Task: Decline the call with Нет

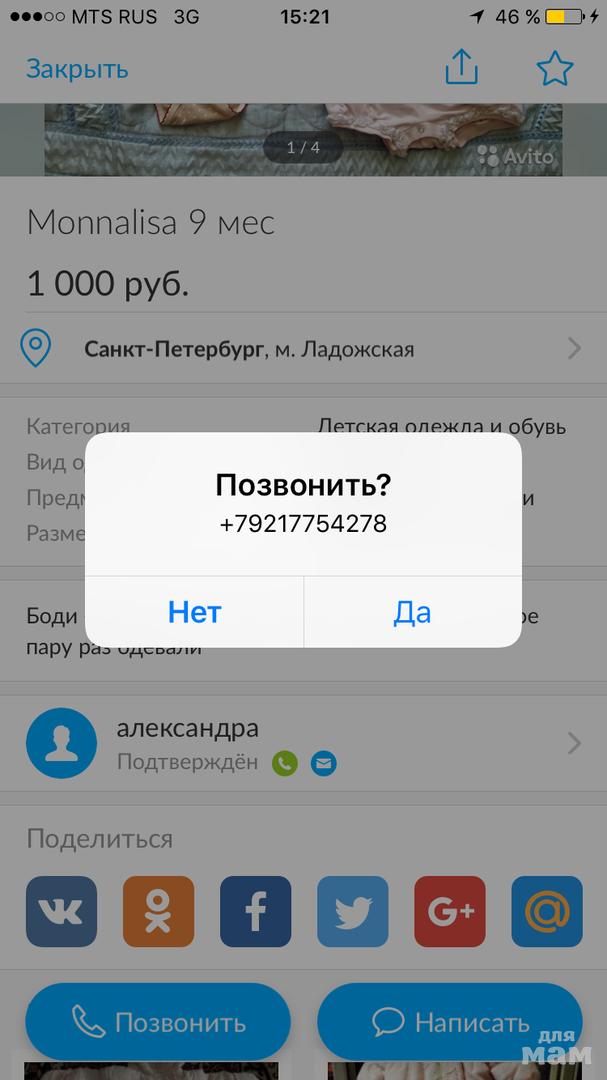Action: 195,611
